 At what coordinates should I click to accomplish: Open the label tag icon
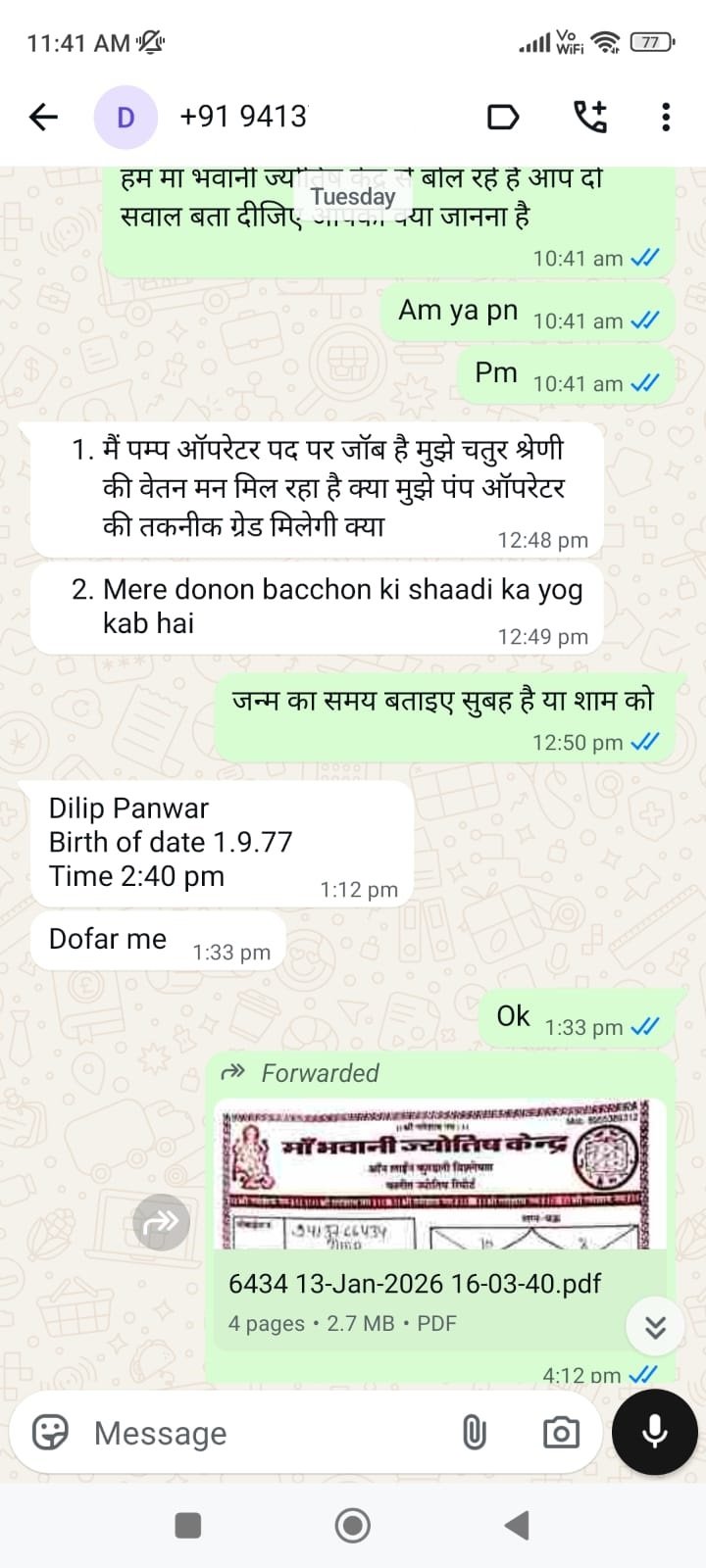503,118
